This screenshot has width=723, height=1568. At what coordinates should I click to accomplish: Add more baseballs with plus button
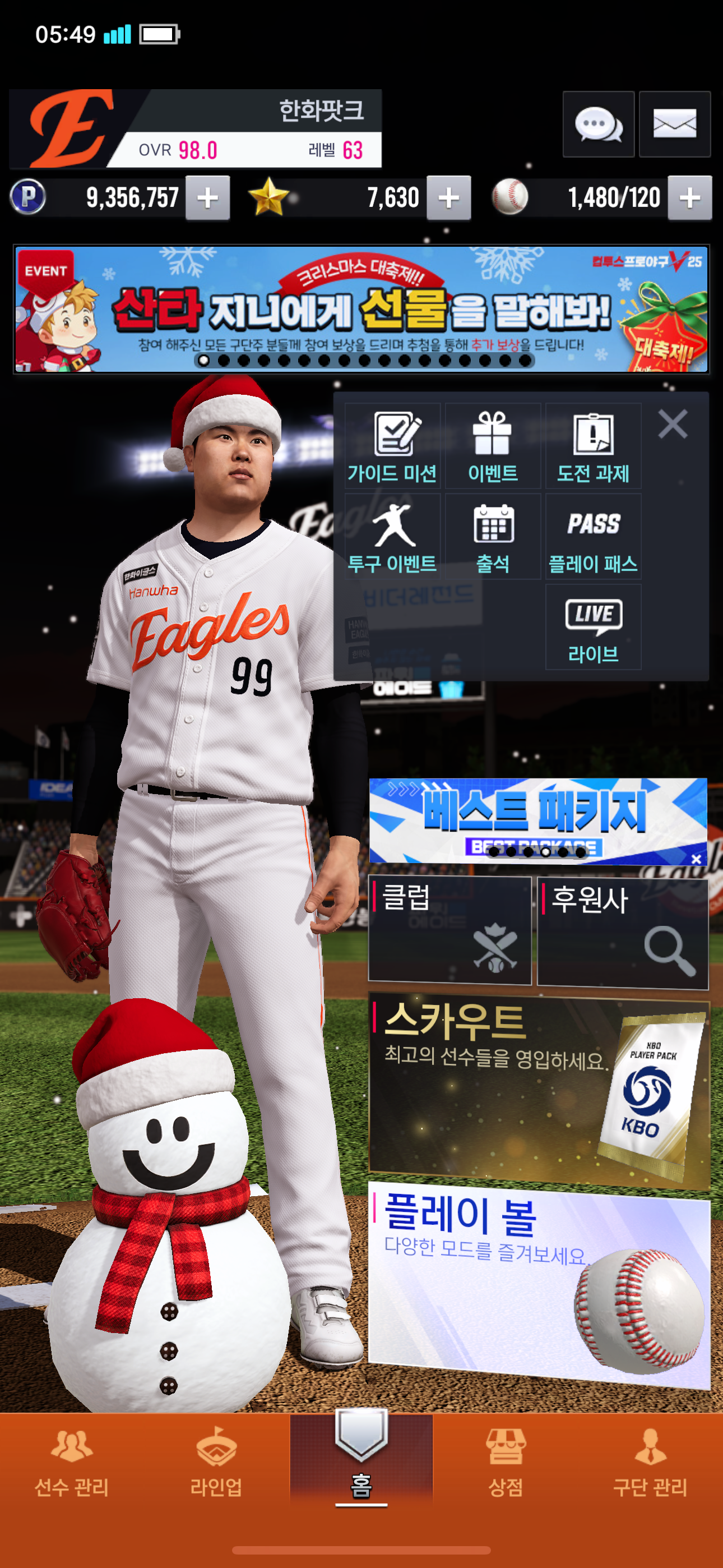coord(689,198)
